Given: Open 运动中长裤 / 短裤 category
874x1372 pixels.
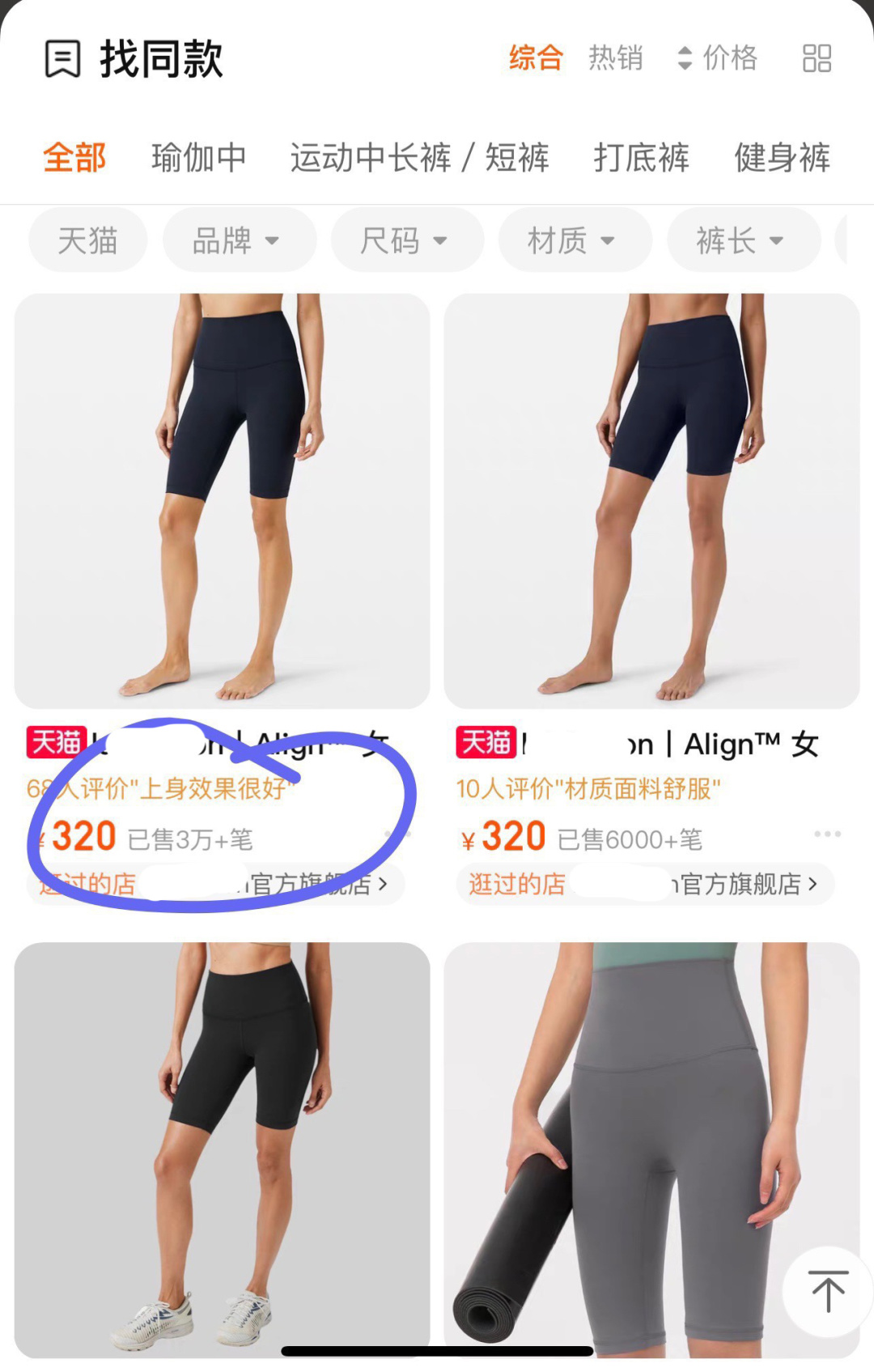Looking at the screenshot, I should click(419, 158).
